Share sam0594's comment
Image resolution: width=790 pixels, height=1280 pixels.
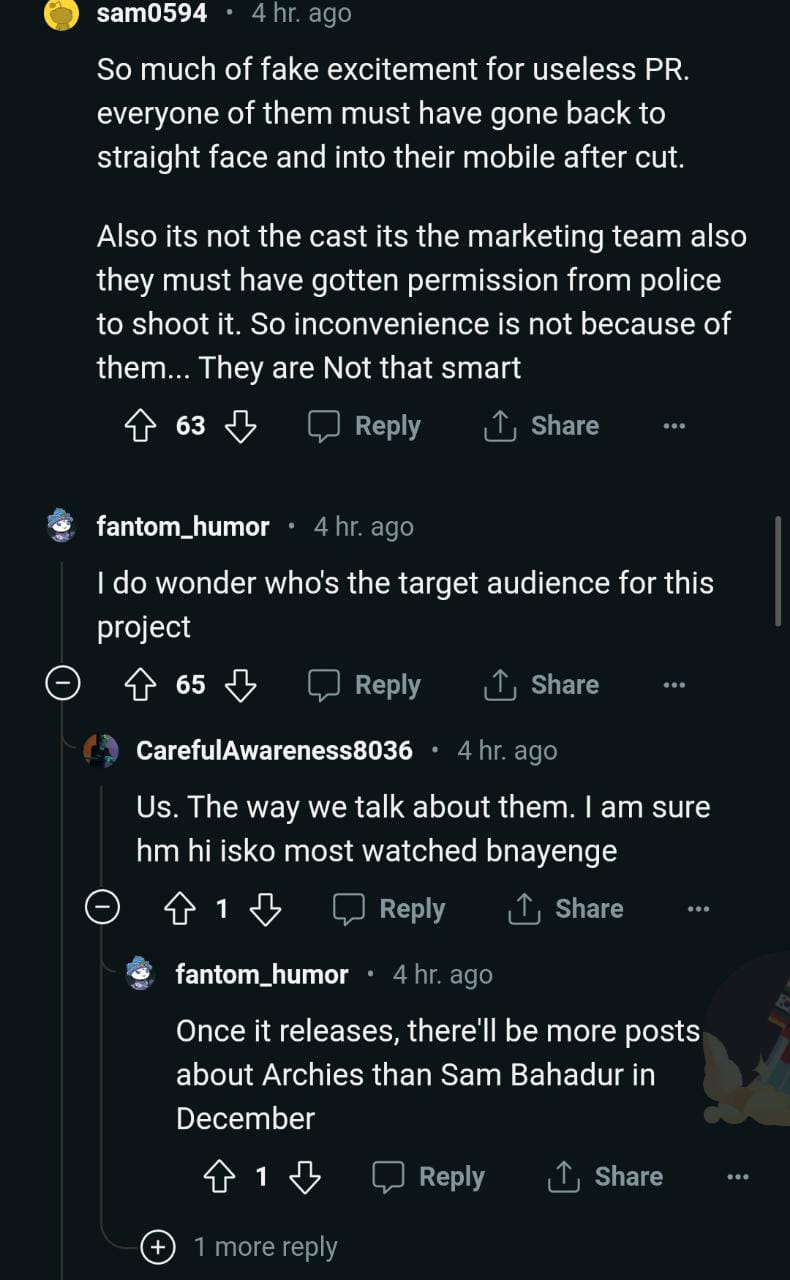(x=541, y=426)
